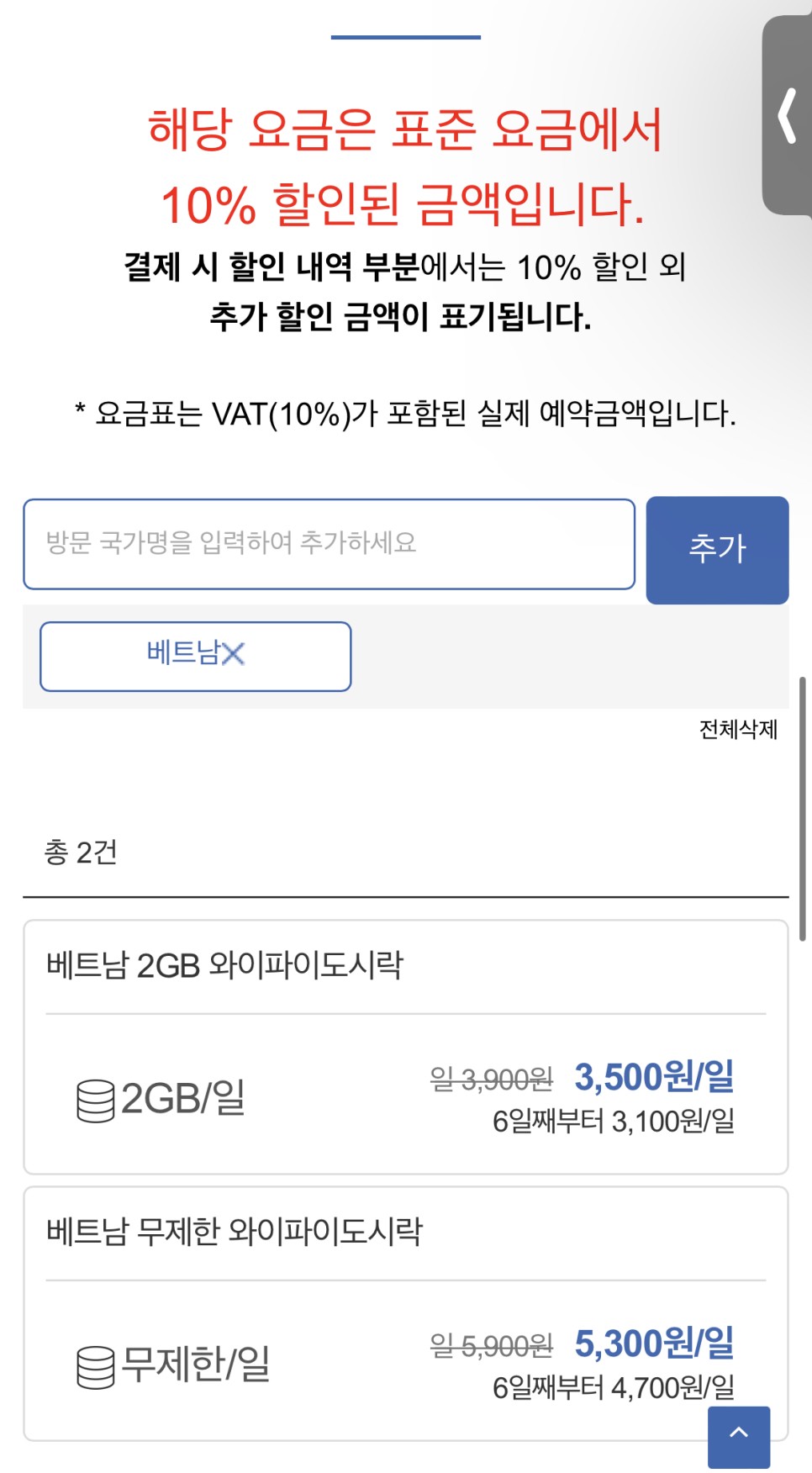The height and width of the screenshot is (1473, 812).
Task: Open the 베트남 무제한 와이파이도시락 plan card
Action: (405, 1313)
